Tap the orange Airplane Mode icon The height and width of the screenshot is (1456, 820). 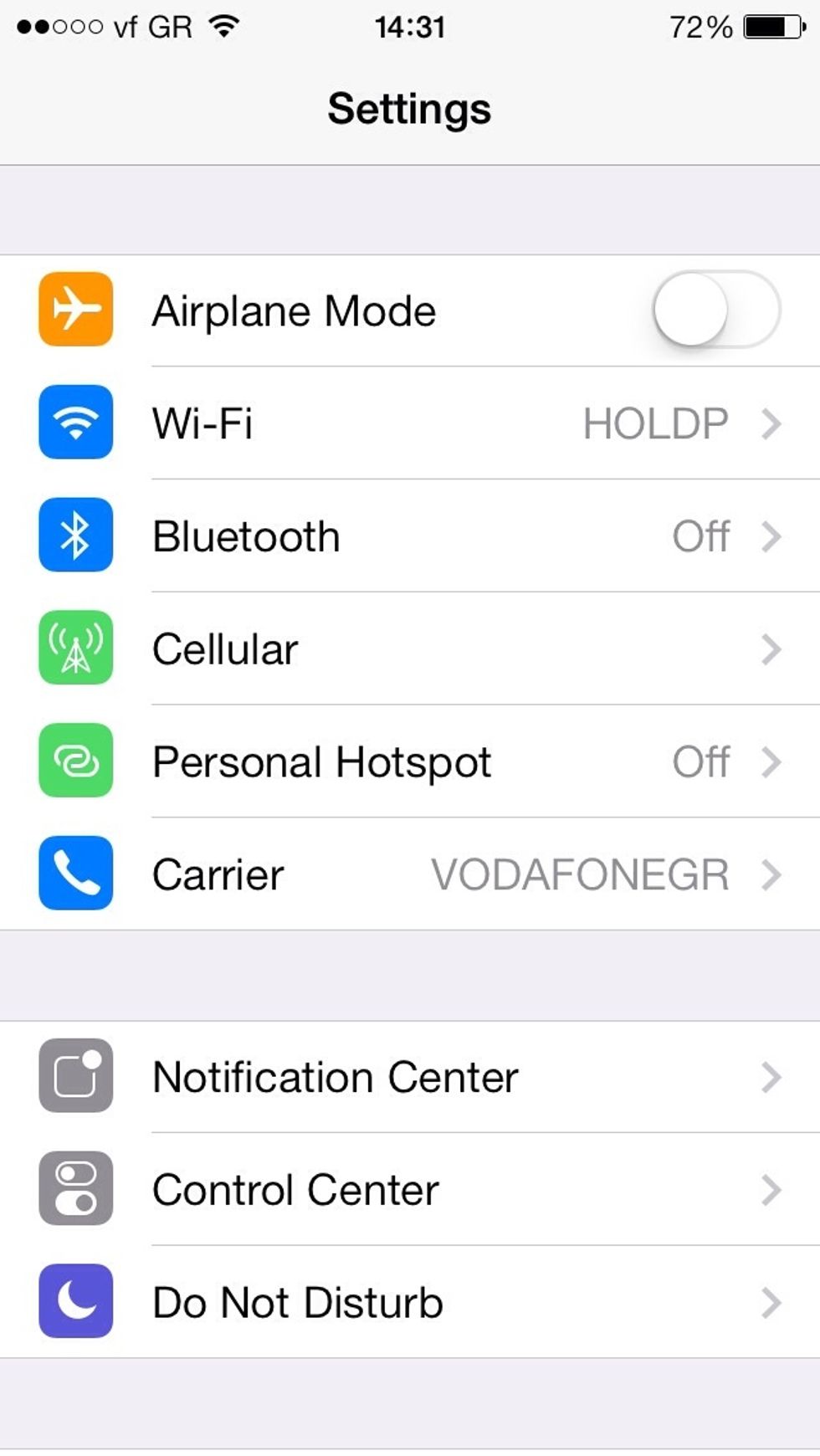point(74,310)
